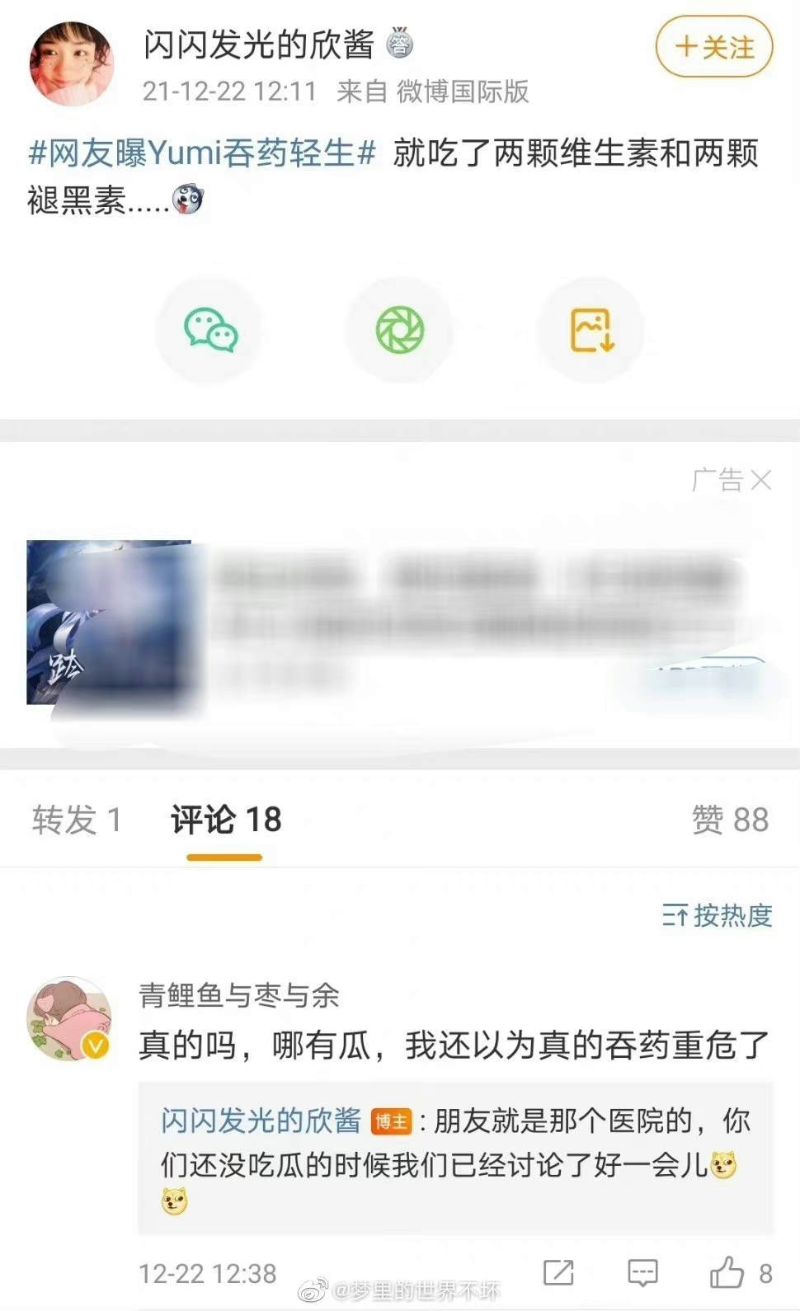800x1311 pixels.
Task: Reply to 青鲤鱼与枣与余's comment
Action: point(642,1273)
